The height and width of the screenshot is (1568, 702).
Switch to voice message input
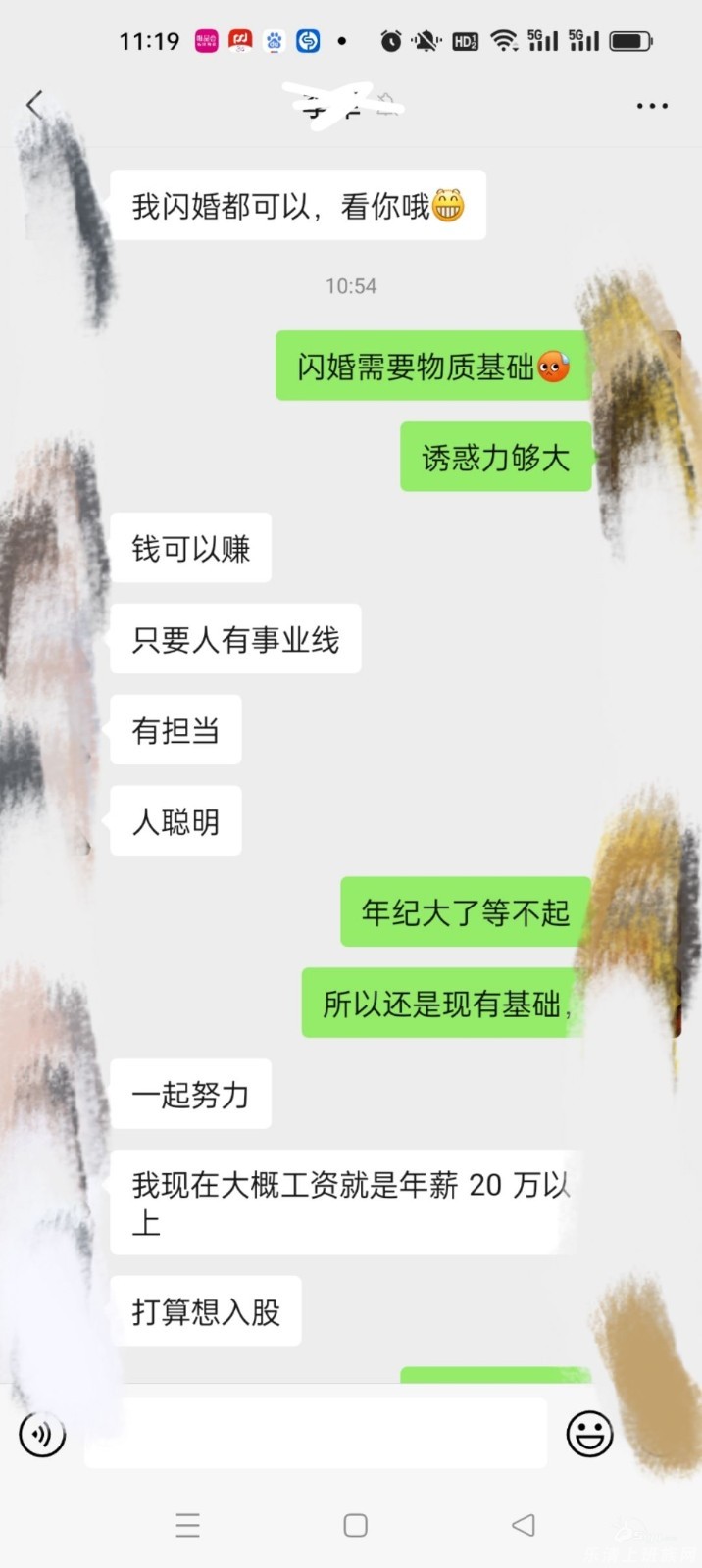point(42,1435)
